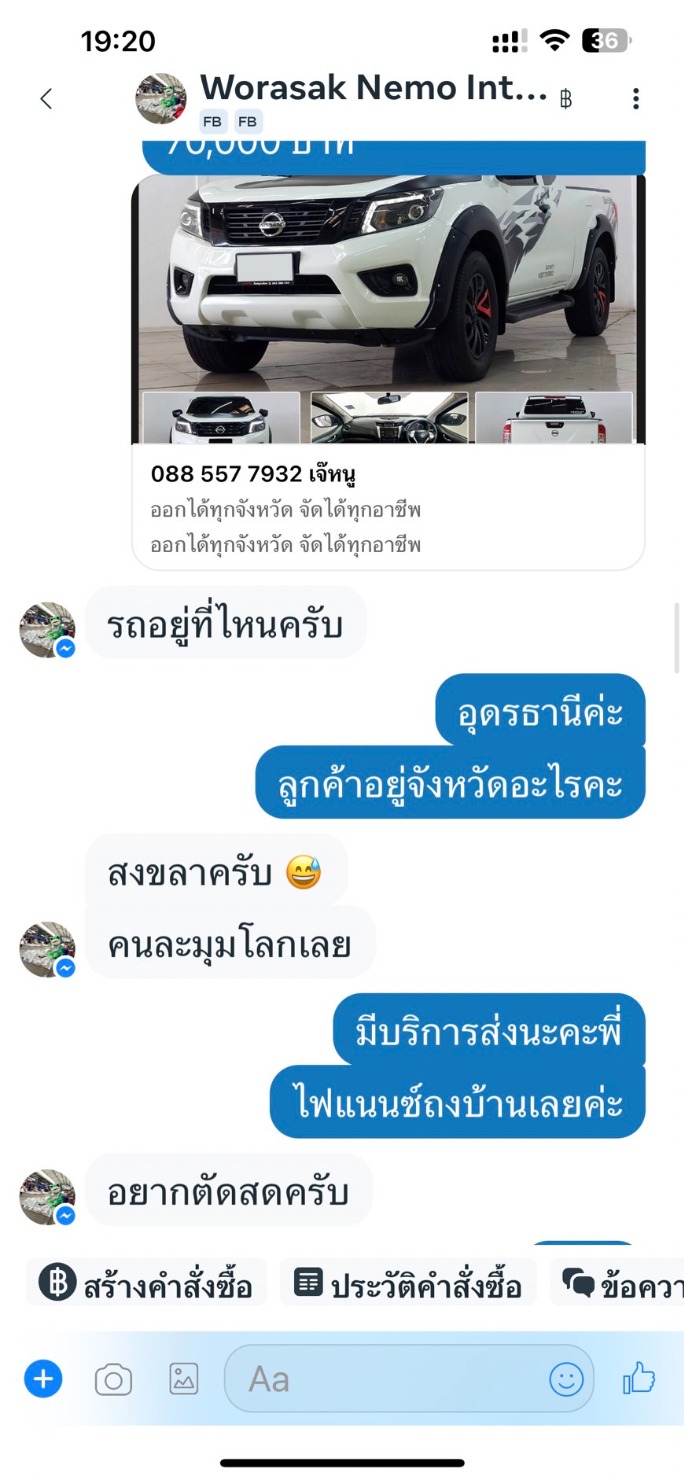This screenshot has height=1480, width=684.
Task: Tap the baht payment icon in header
Action: (x=566, y=99)
